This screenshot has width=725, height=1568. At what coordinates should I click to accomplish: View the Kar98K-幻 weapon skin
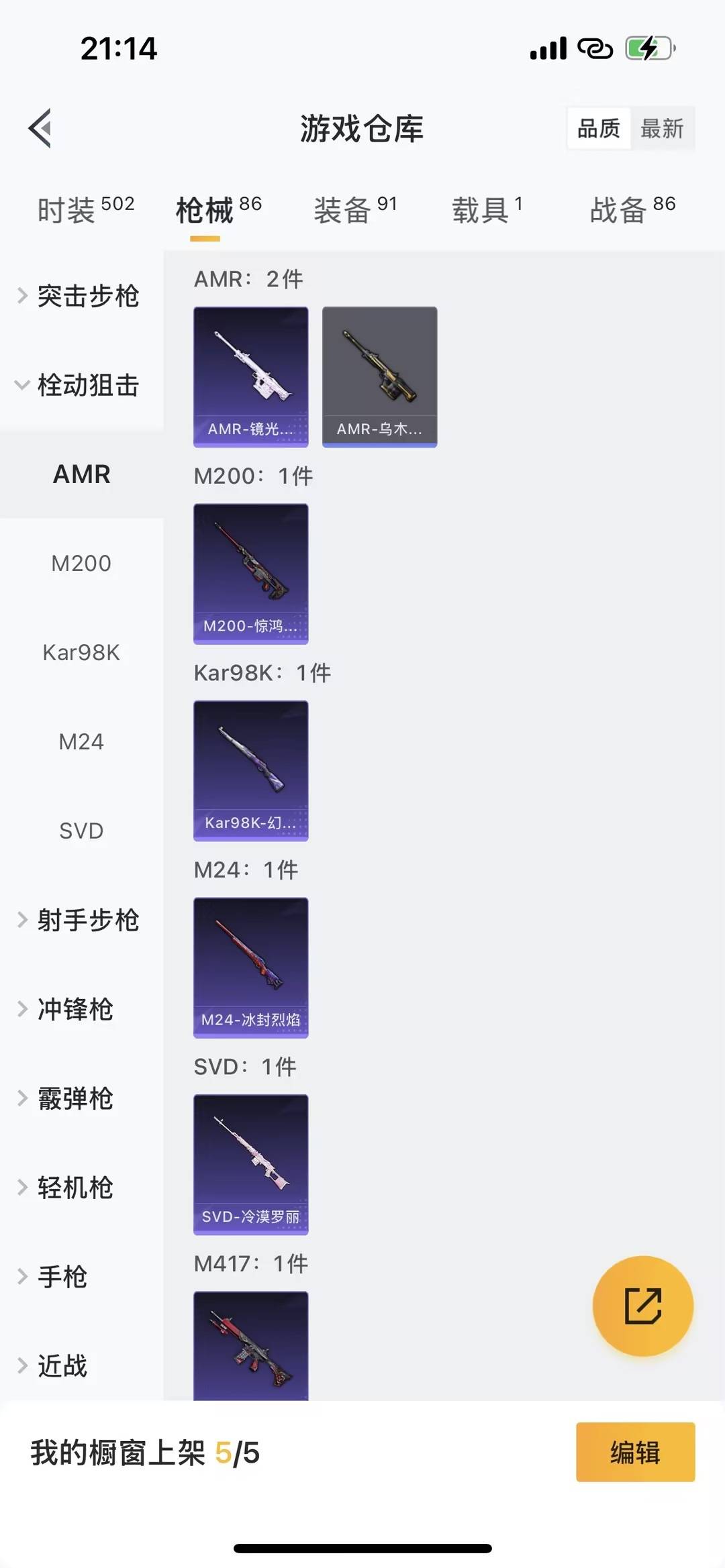tap(250, 770)
